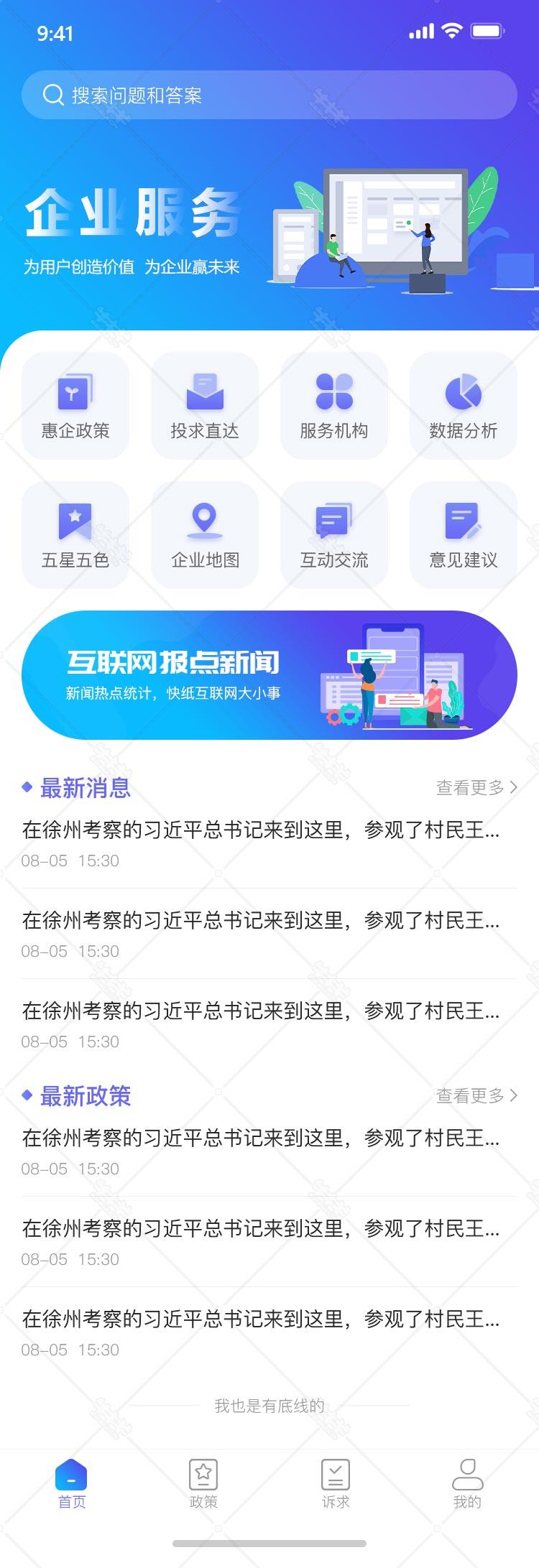View more under 最新消息
This screenshot has height=1568, width=539.
click(476, 788)
